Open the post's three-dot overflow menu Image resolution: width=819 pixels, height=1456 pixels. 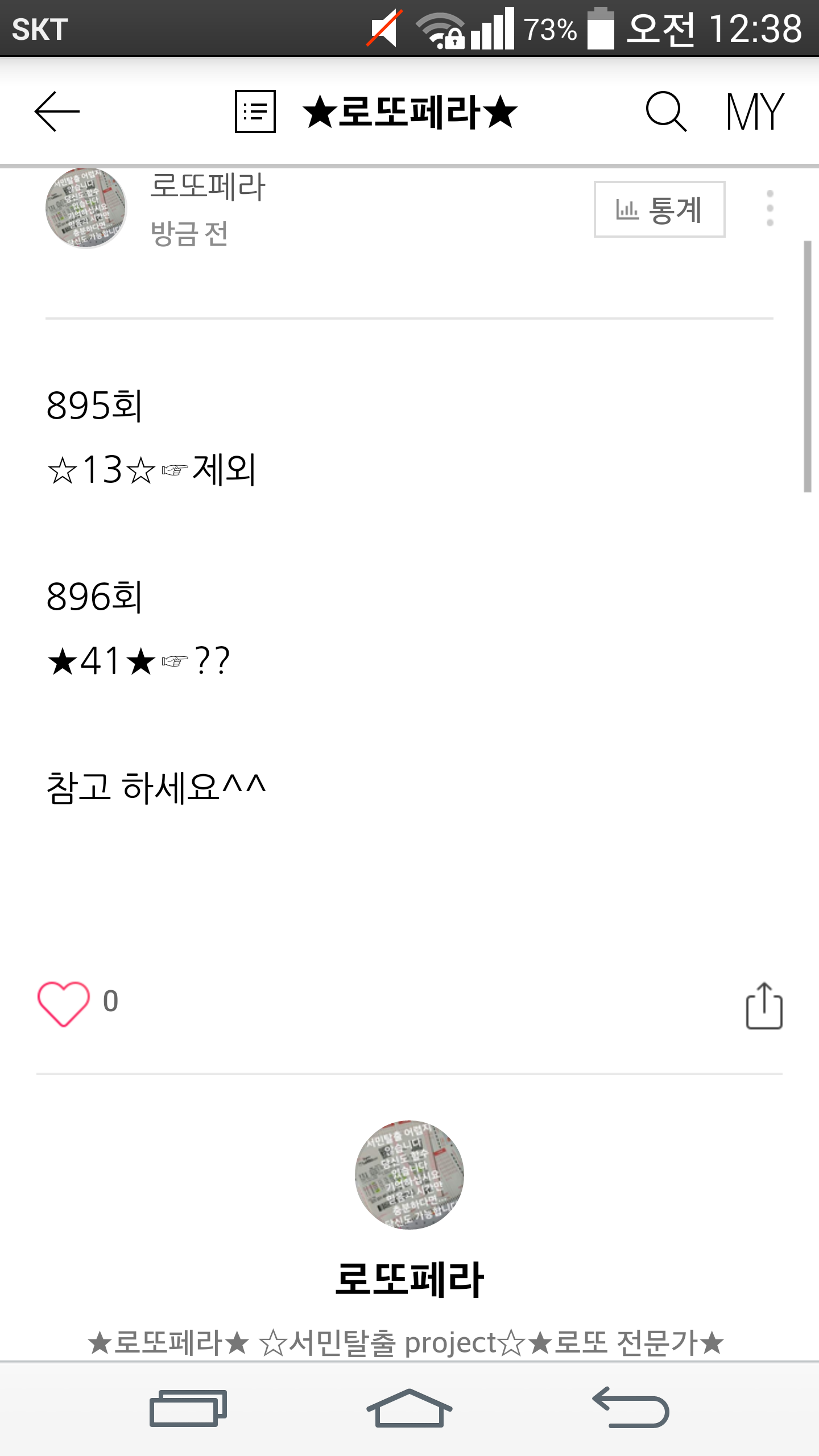(x=770, y=208)
